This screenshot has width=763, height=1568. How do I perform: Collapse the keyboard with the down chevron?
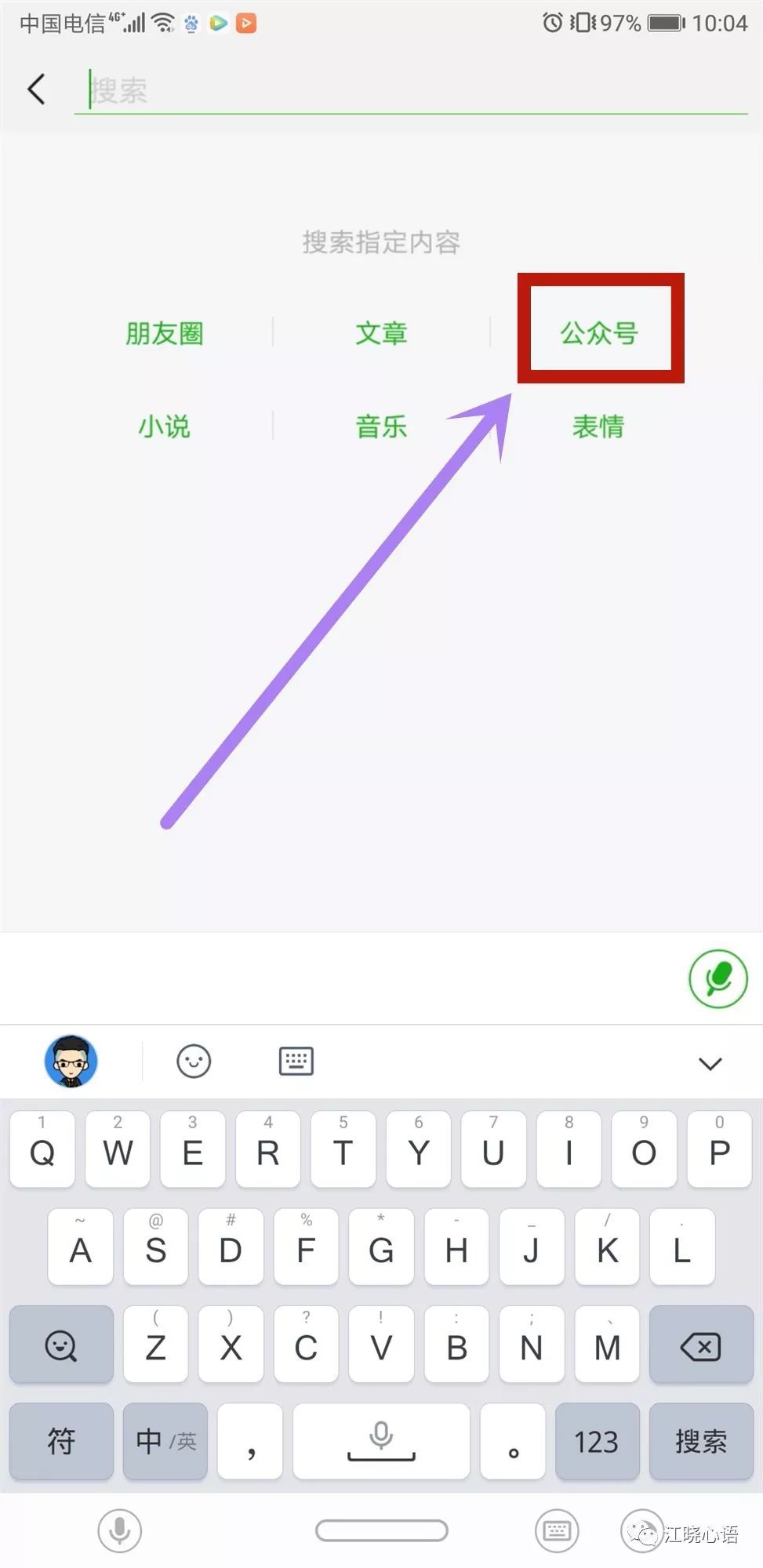coord(710,1063)
